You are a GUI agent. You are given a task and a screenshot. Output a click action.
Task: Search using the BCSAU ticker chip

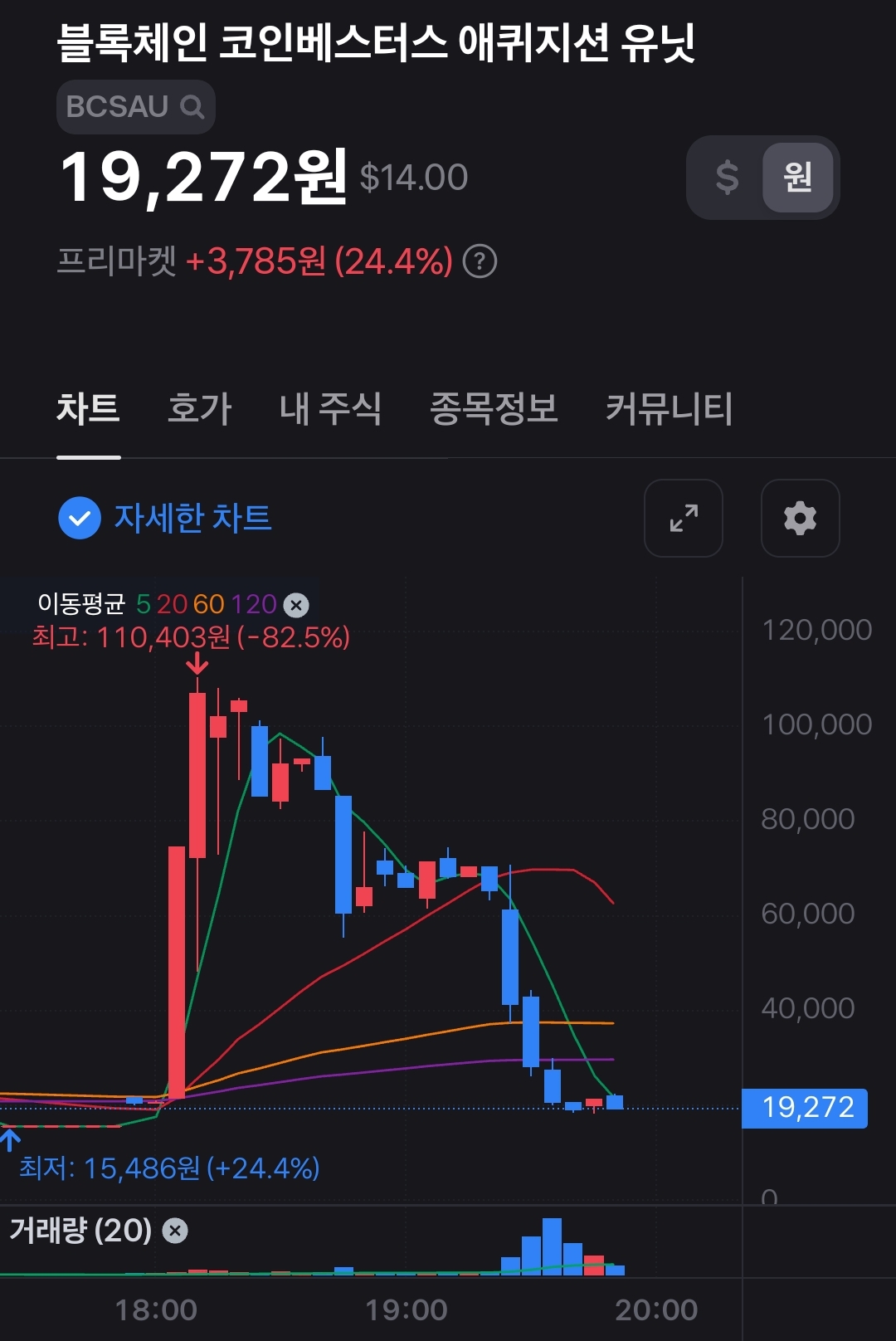(135, 107)
